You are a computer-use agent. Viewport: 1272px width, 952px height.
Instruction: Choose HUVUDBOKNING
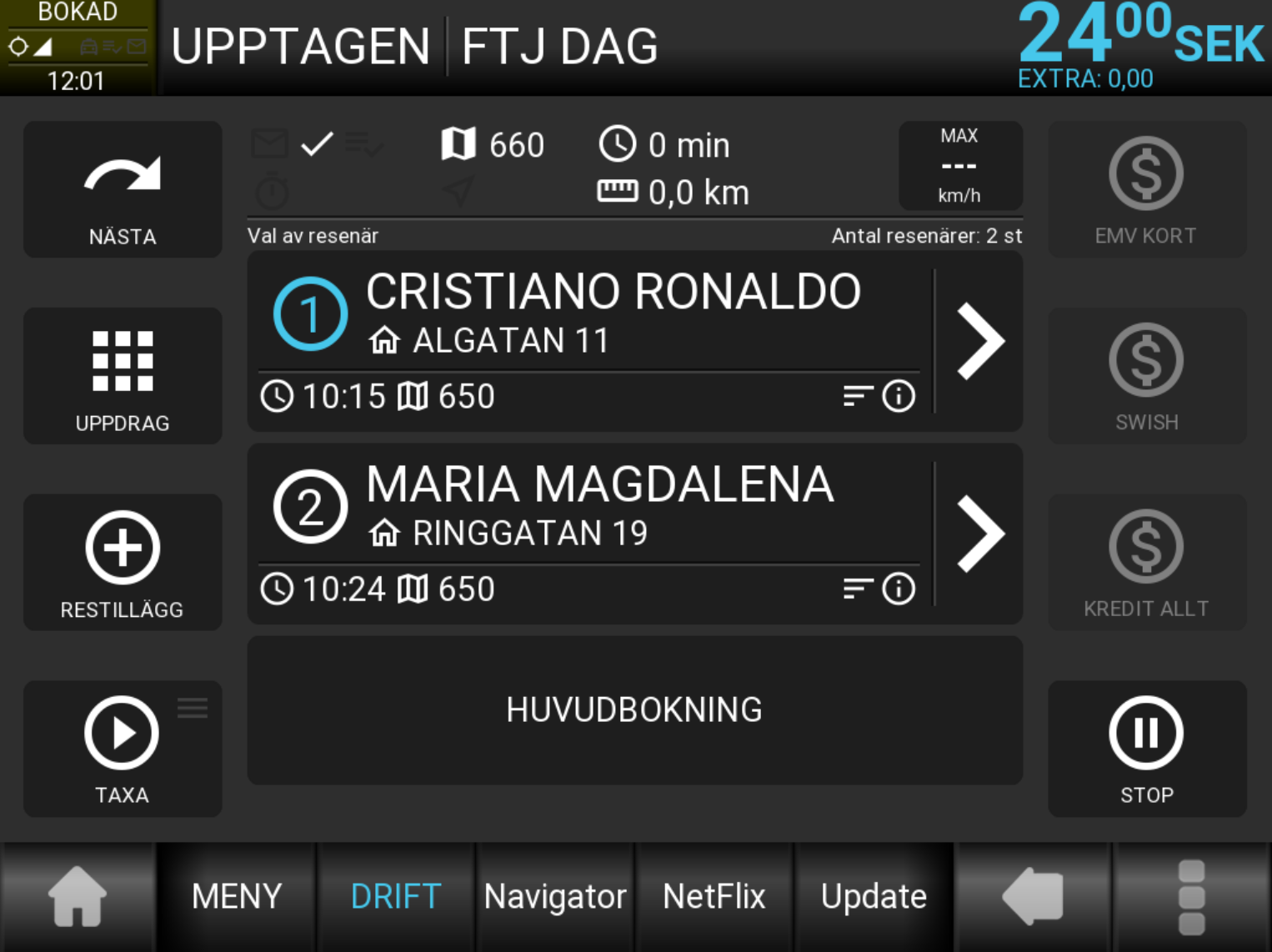pyautogui.click(x=634, y=710)
